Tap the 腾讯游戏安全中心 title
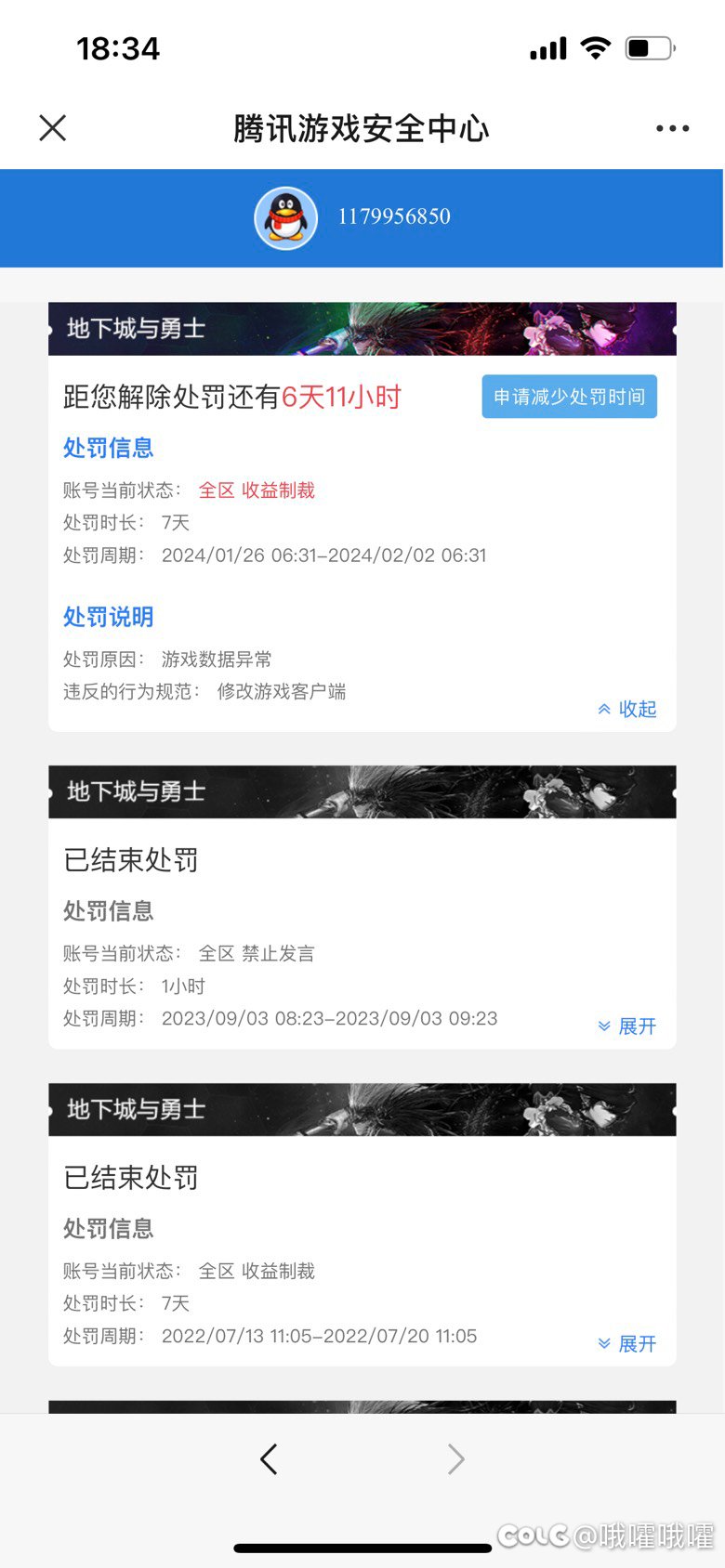 tap(362, 128)
